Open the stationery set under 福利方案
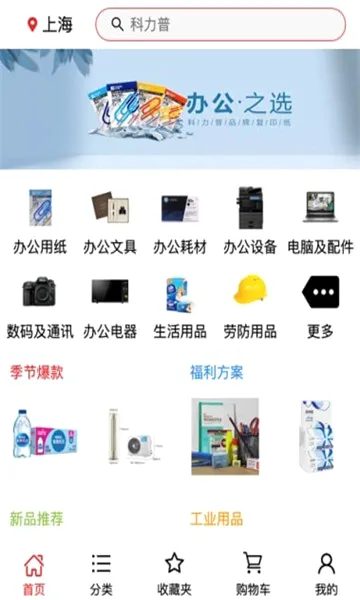360x600 pixels. point(225,437)
